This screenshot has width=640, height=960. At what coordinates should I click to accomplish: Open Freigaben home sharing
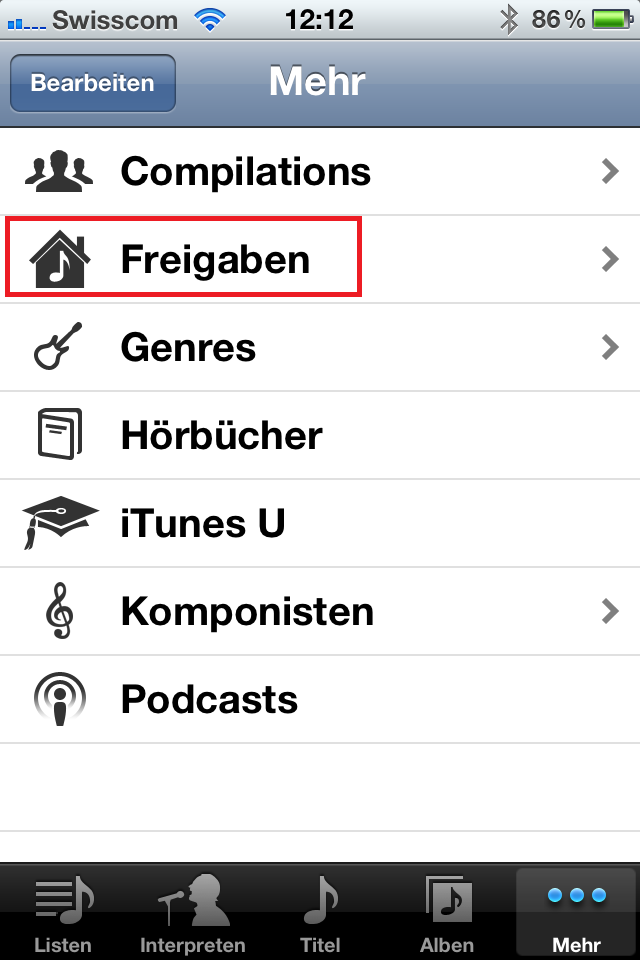coord(320,260)
